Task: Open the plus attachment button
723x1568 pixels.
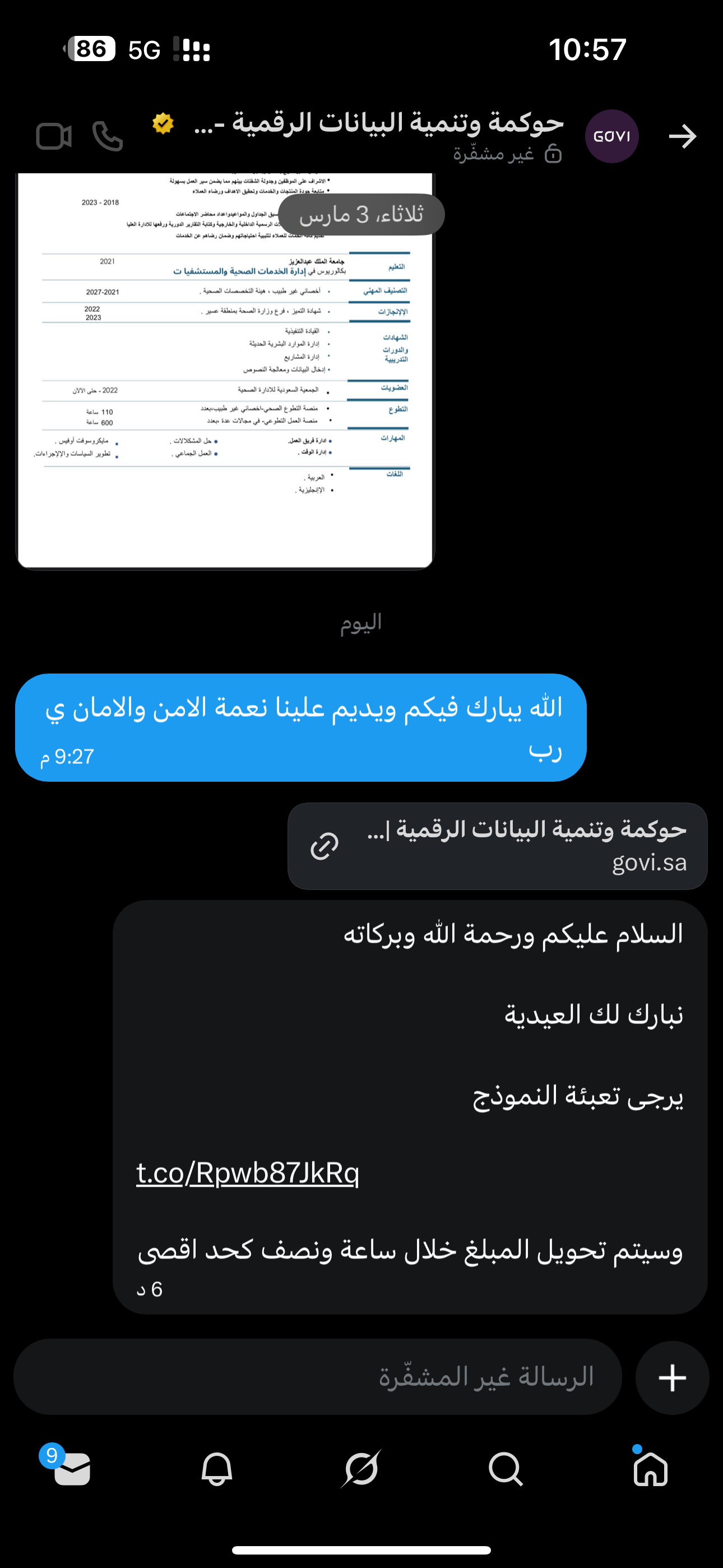Action: click(x=672, y=1377)
